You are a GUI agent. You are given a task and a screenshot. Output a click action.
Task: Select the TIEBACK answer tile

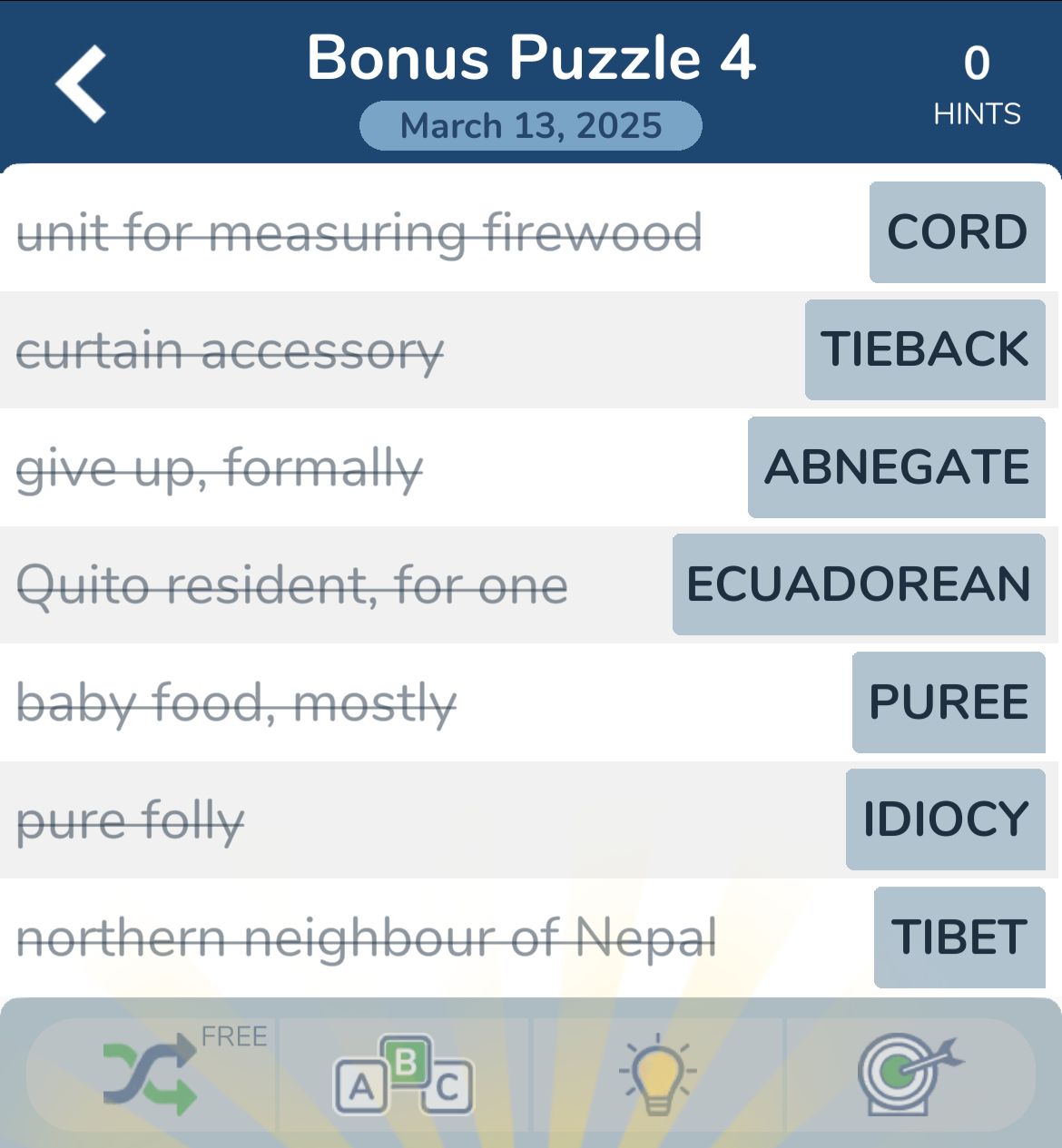click(x=924, y=349)
